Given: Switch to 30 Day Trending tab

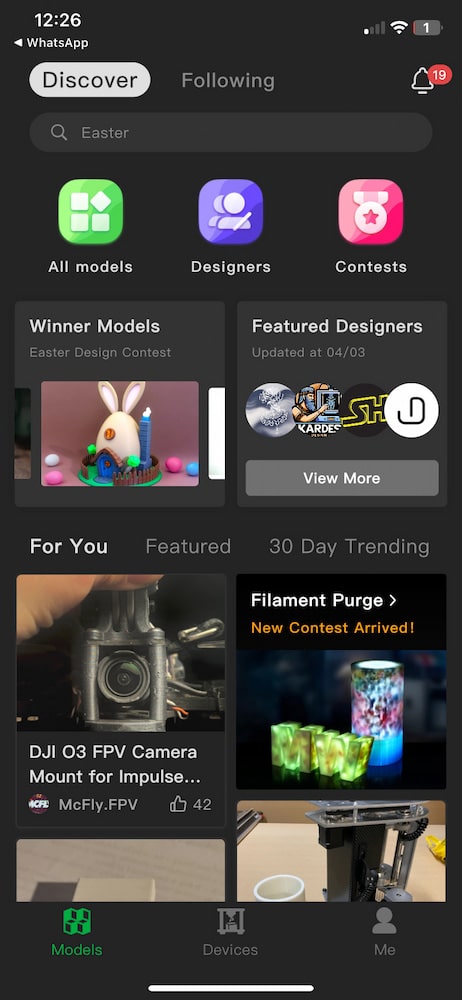Looking at the screenshot, I should tap(349, 546).
